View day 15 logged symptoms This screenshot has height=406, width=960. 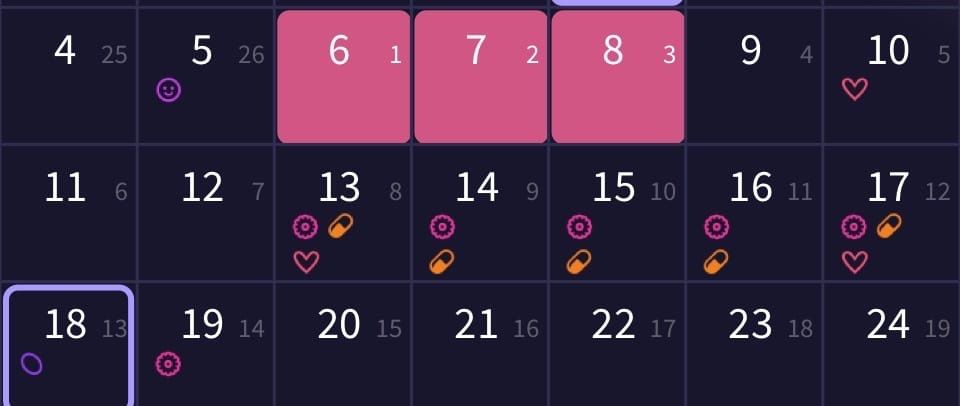[617, 212]
